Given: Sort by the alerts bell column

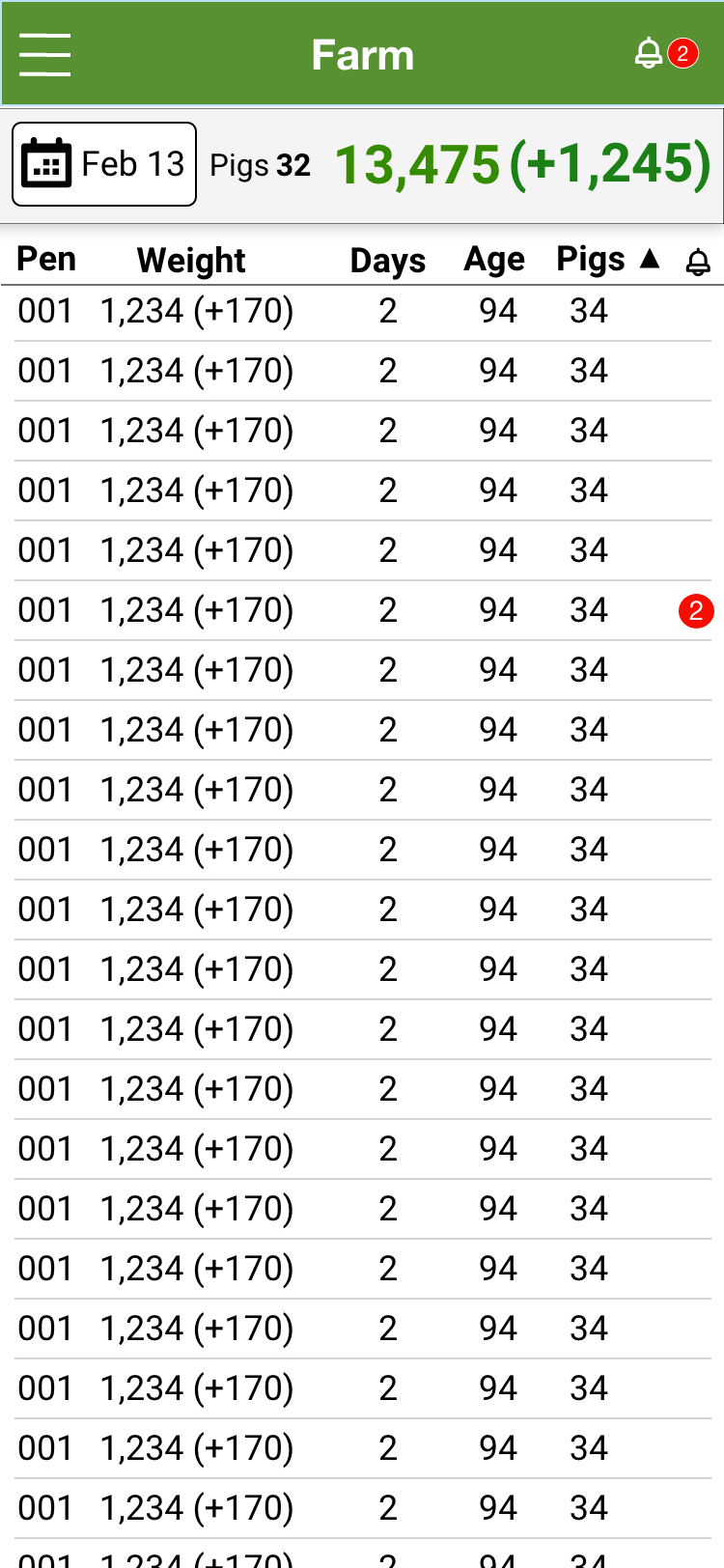Looking at the screenshot, I should tap(698, 262).
